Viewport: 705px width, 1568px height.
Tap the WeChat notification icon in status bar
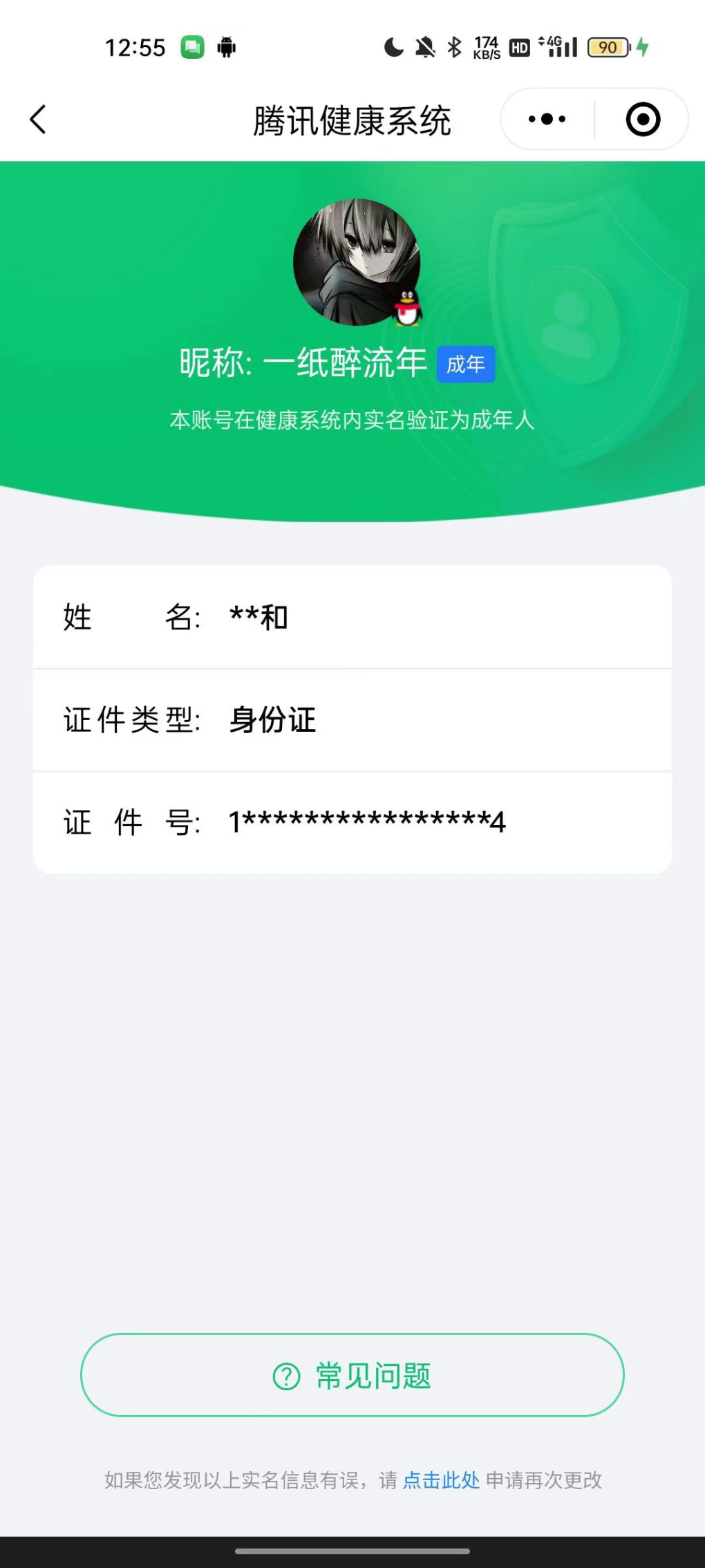point(192,46)
